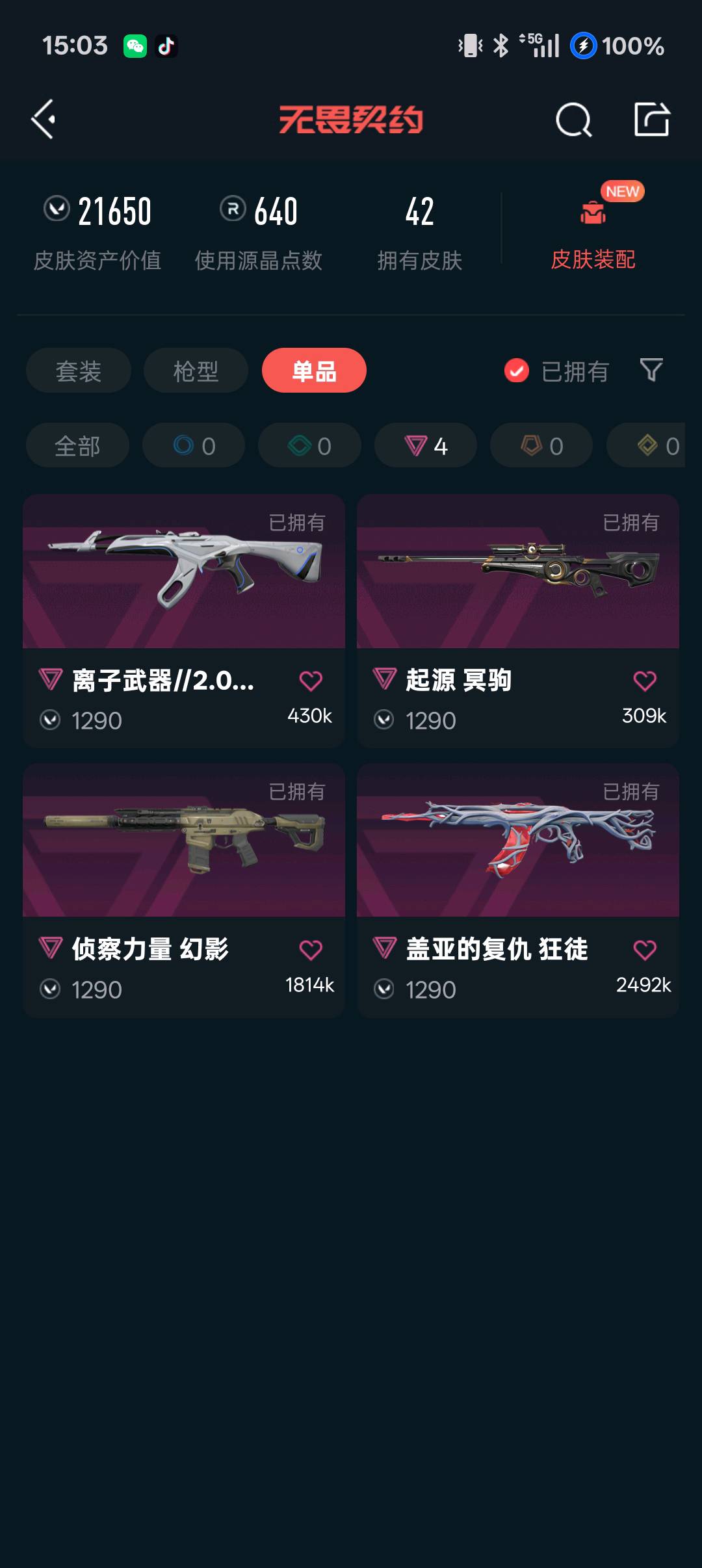Image resolution: width=702 pixels, height=1568 pixels.
Task: Like the 起源 冥驹 skin
Action: [x=644, y=681]
